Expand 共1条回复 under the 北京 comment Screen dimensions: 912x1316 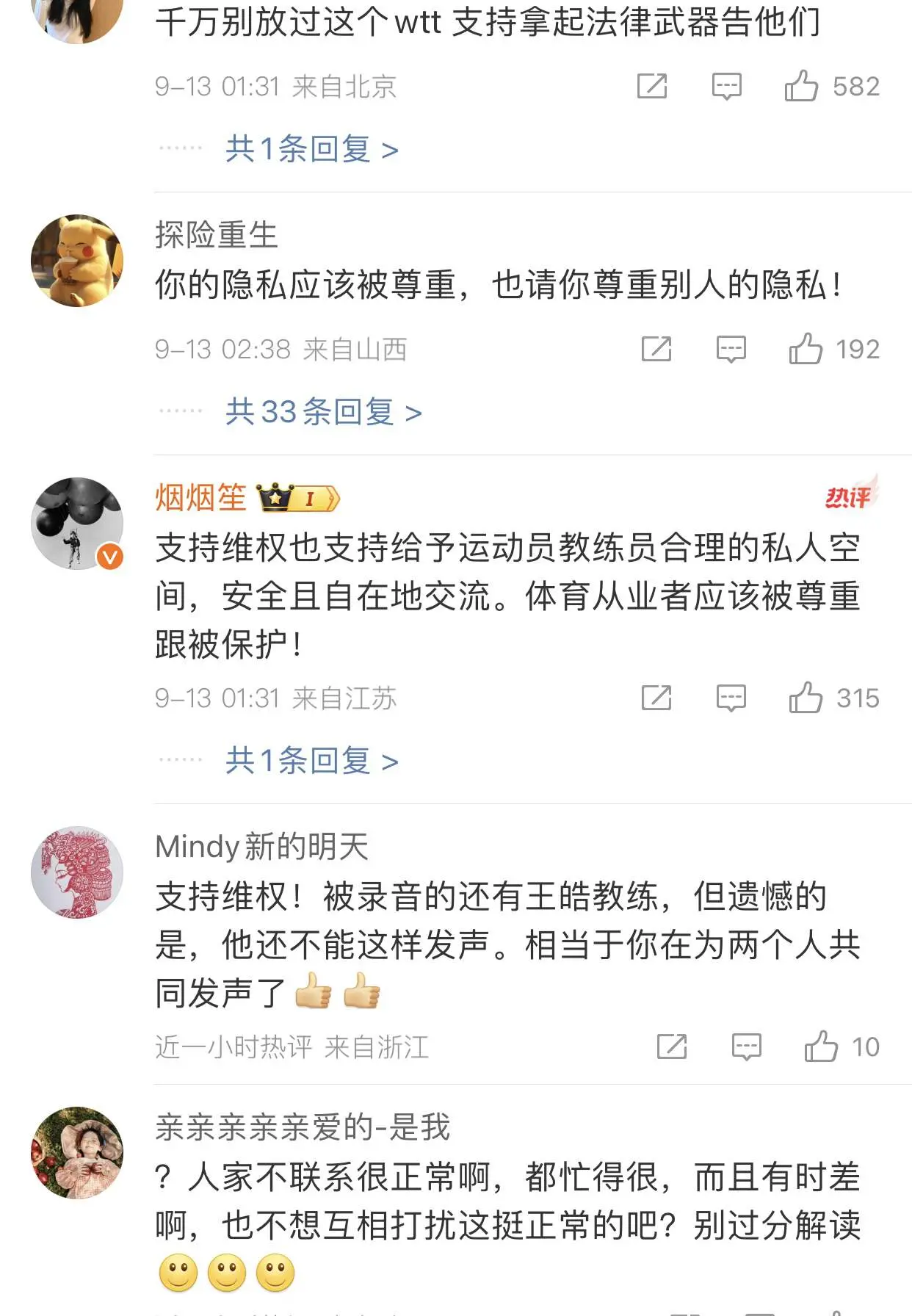[x=311, y=150]
